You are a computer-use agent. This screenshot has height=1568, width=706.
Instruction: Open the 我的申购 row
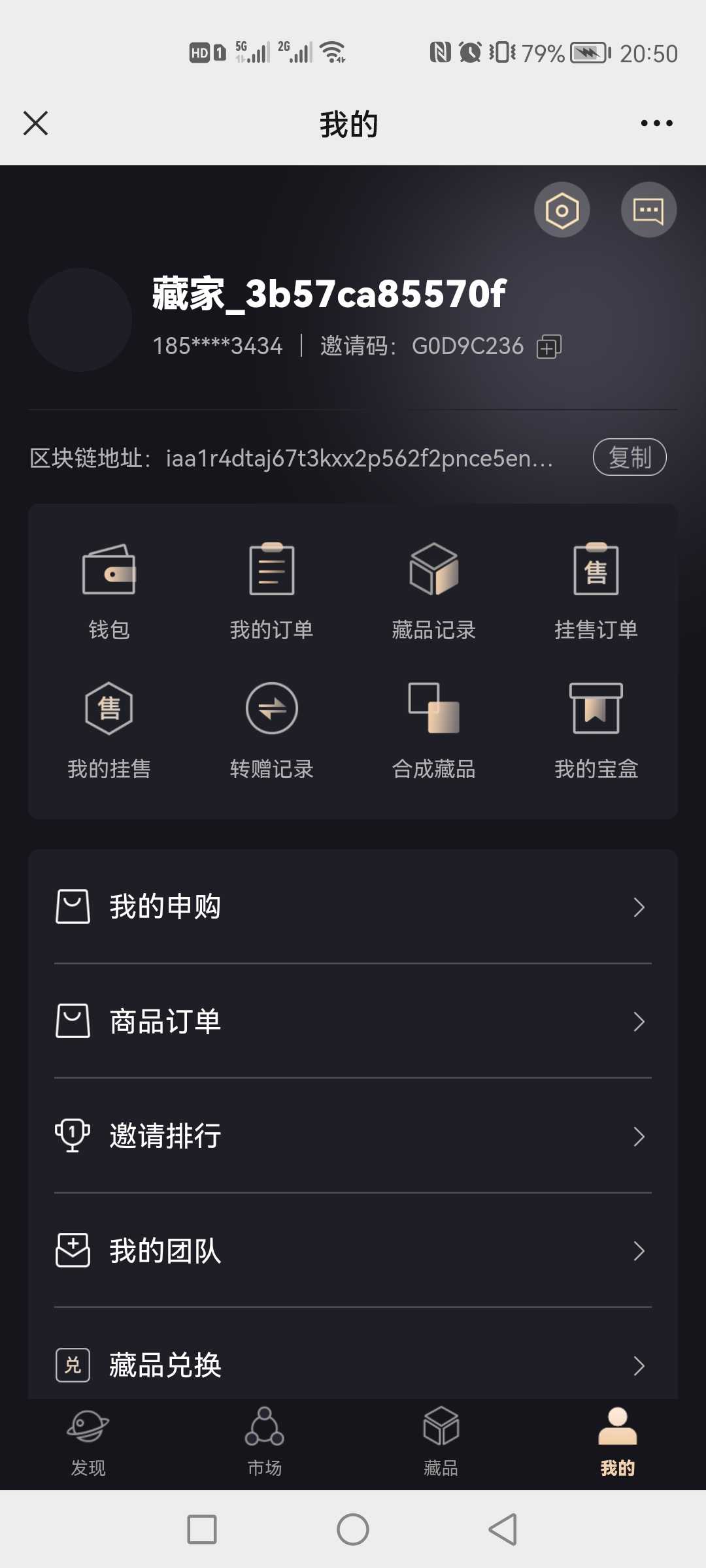353,907
